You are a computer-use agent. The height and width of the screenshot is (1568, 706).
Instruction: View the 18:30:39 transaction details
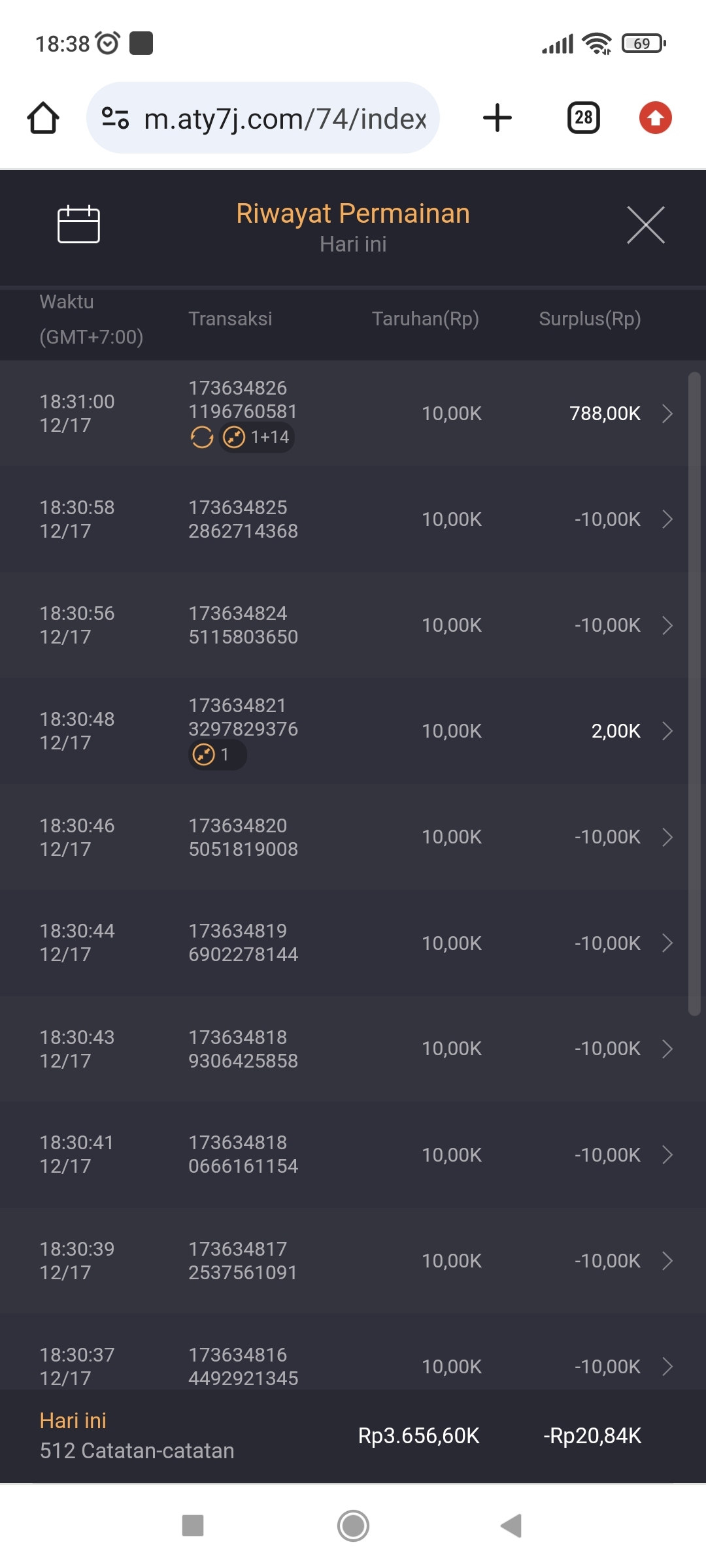(667, 1260)
